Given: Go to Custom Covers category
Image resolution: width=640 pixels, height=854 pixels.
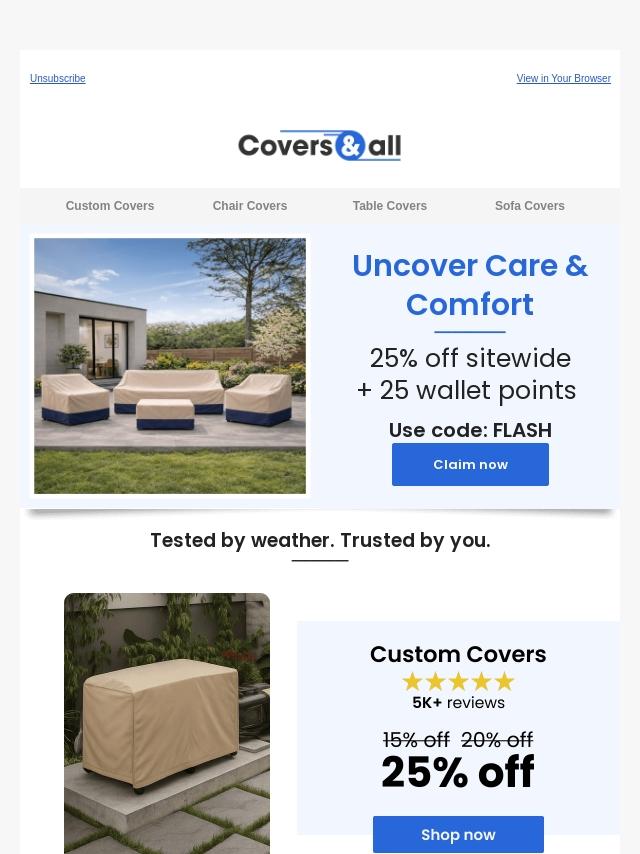Looking at the screenshot, I should coord(110,206).
